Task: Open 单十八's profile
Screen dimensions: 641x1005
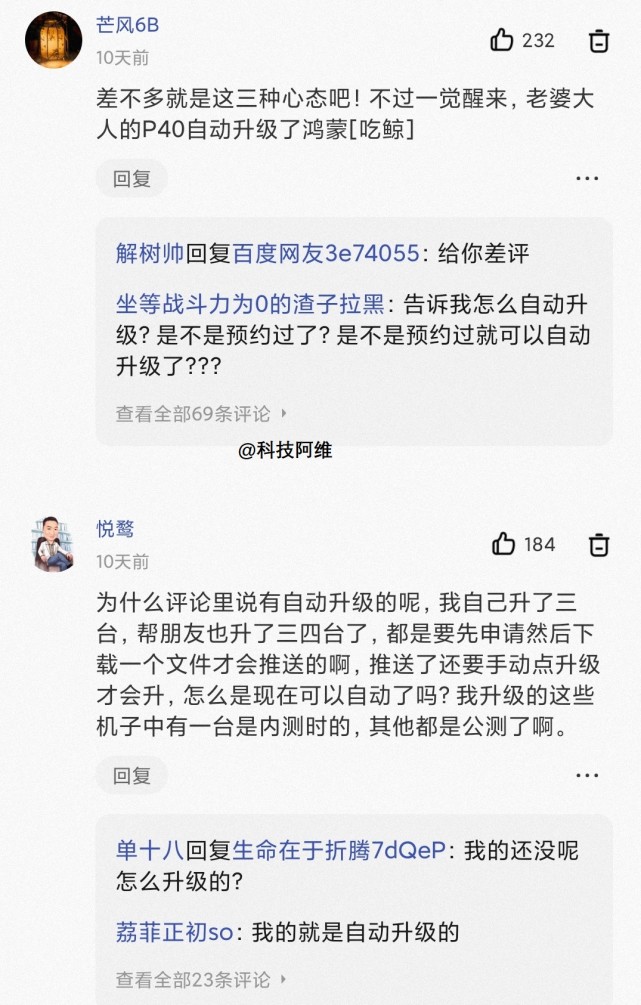Action: click(150, 851)
